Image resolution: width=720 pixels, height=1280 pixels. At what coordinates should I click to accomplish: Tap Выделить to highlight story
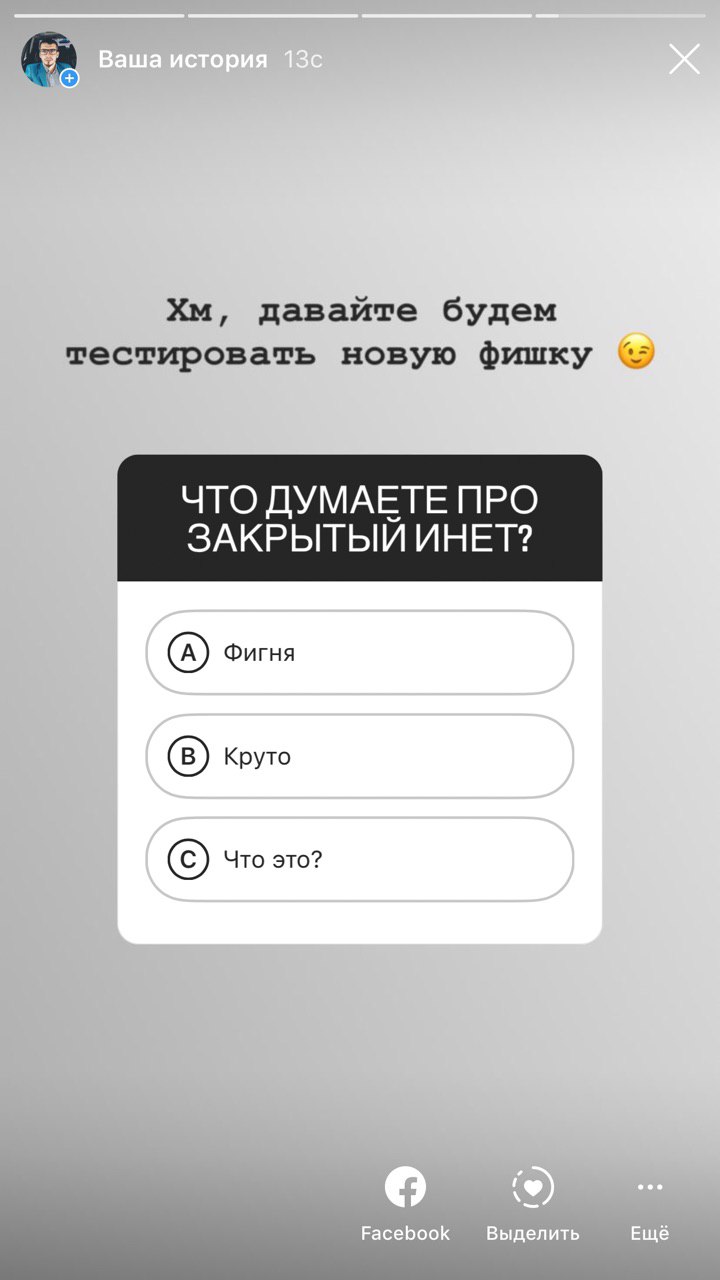pos(532,1203)
